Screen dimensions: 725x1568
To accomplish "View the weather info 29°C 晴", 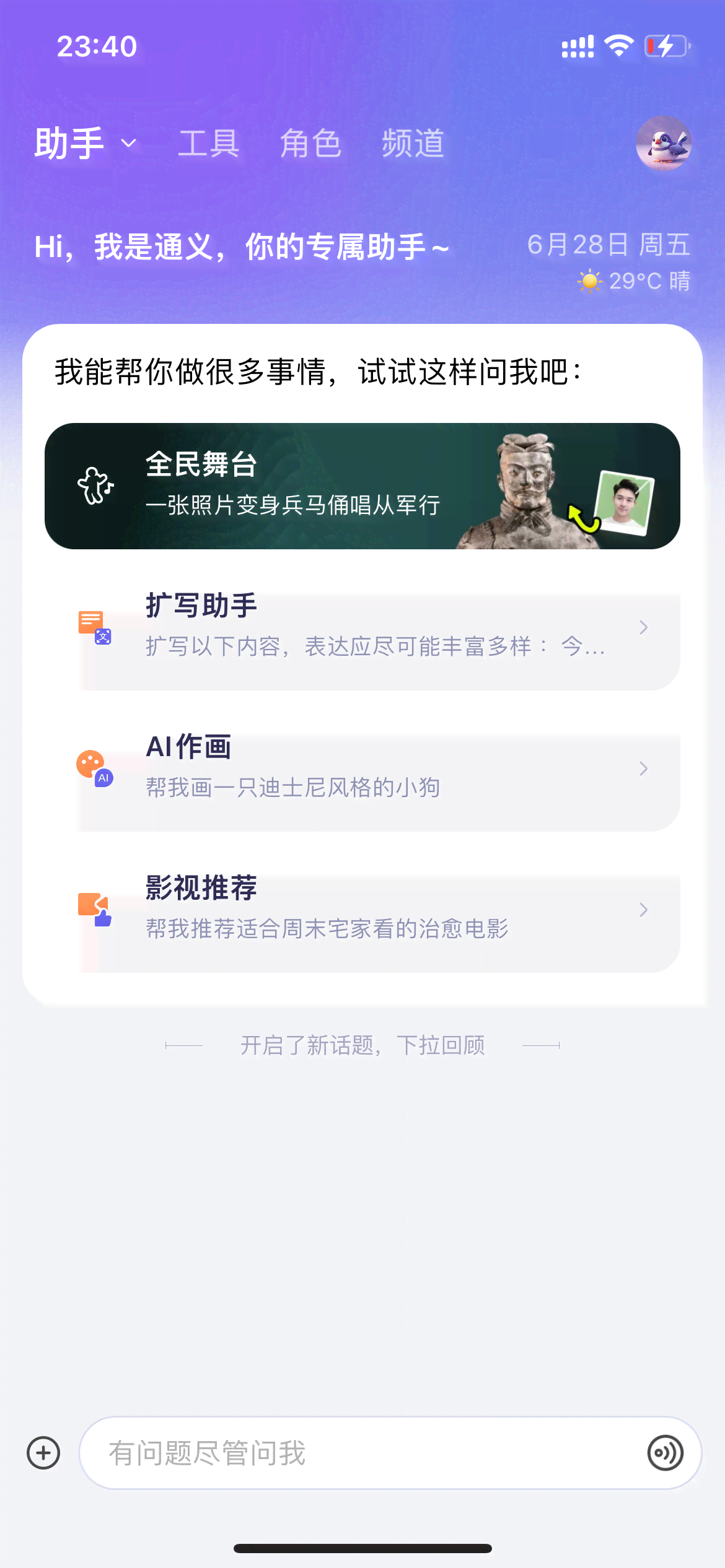I will (635, 281).
